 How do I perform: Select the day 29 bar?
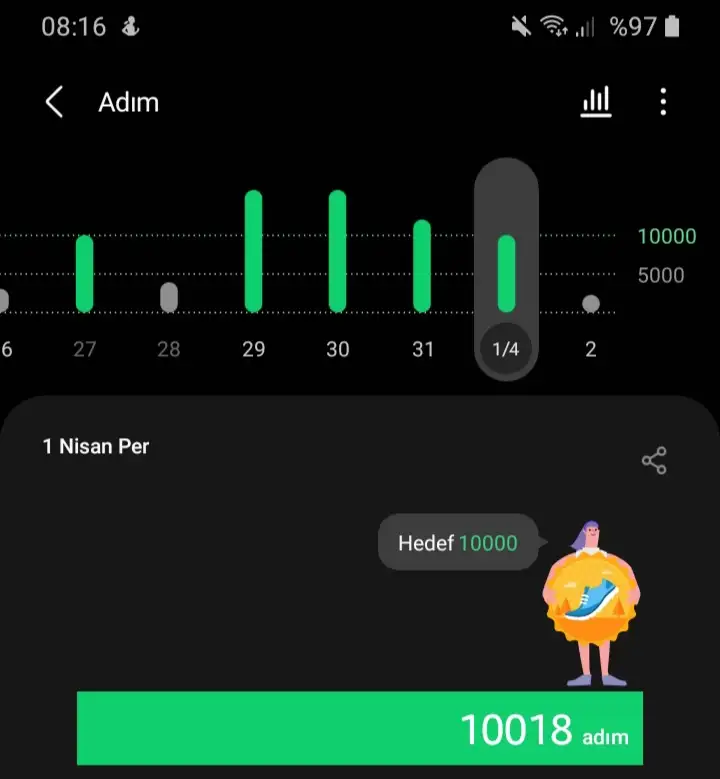(253, 251)
